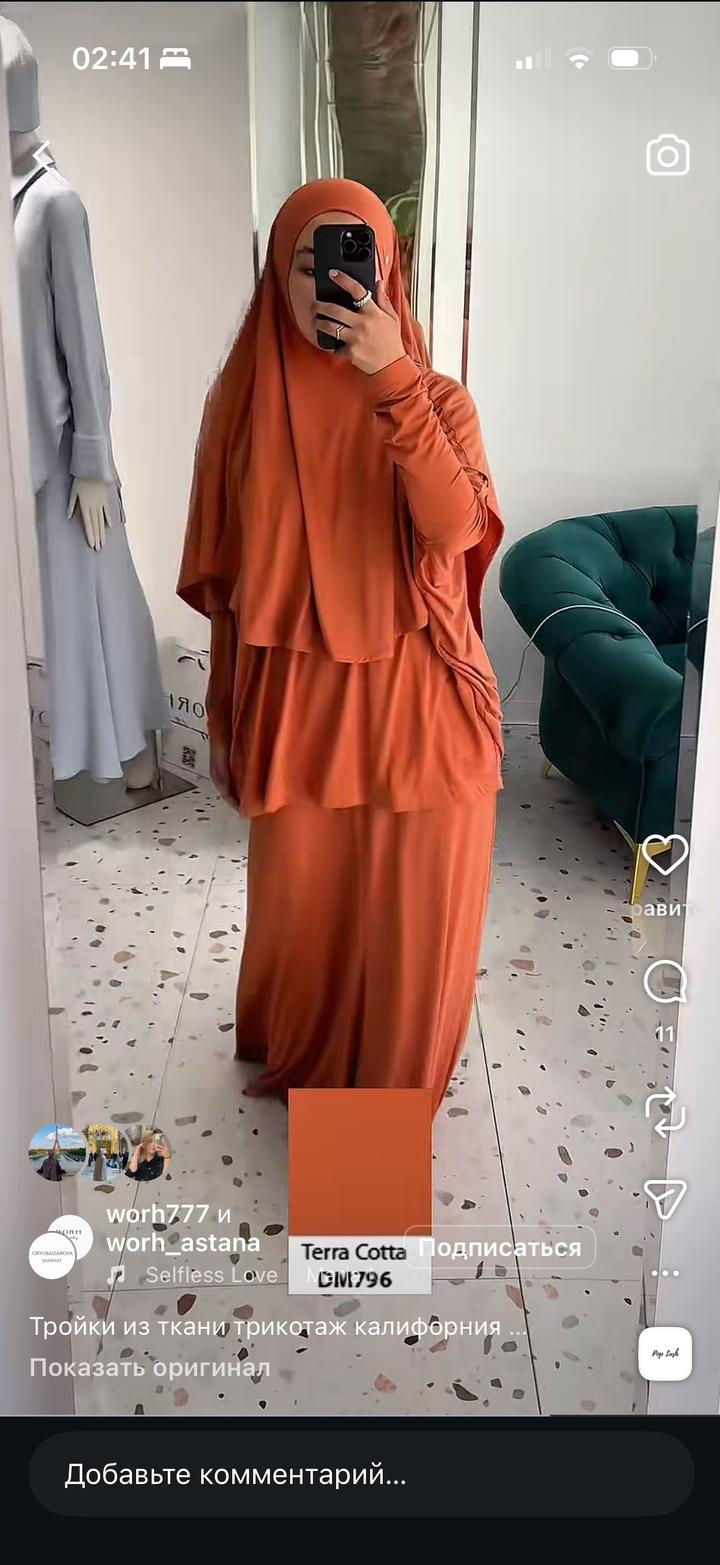Open the comments bubble
720x1565 pixels.
point(665,982)
